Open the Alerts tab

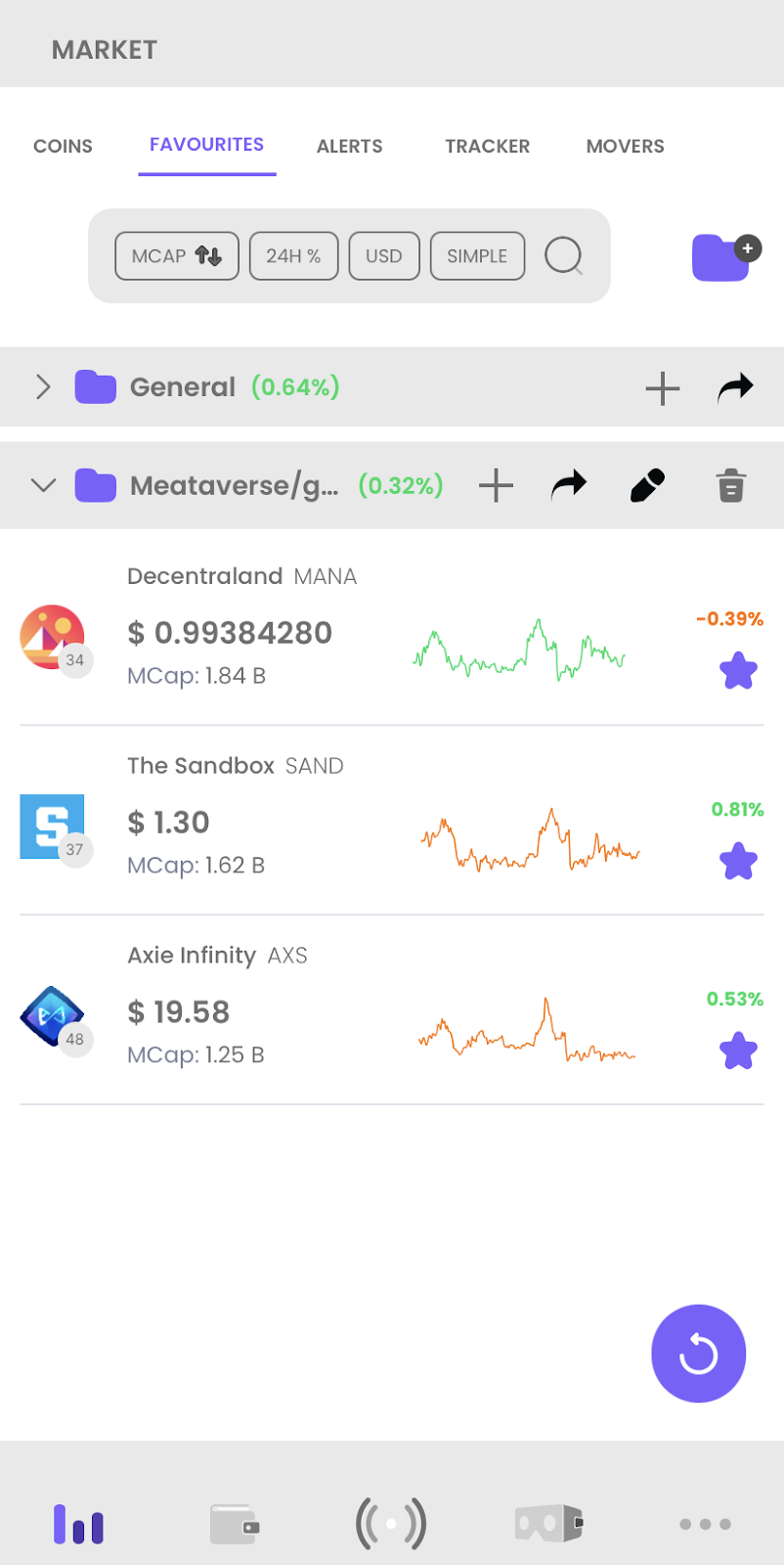[x=349, y=147]
